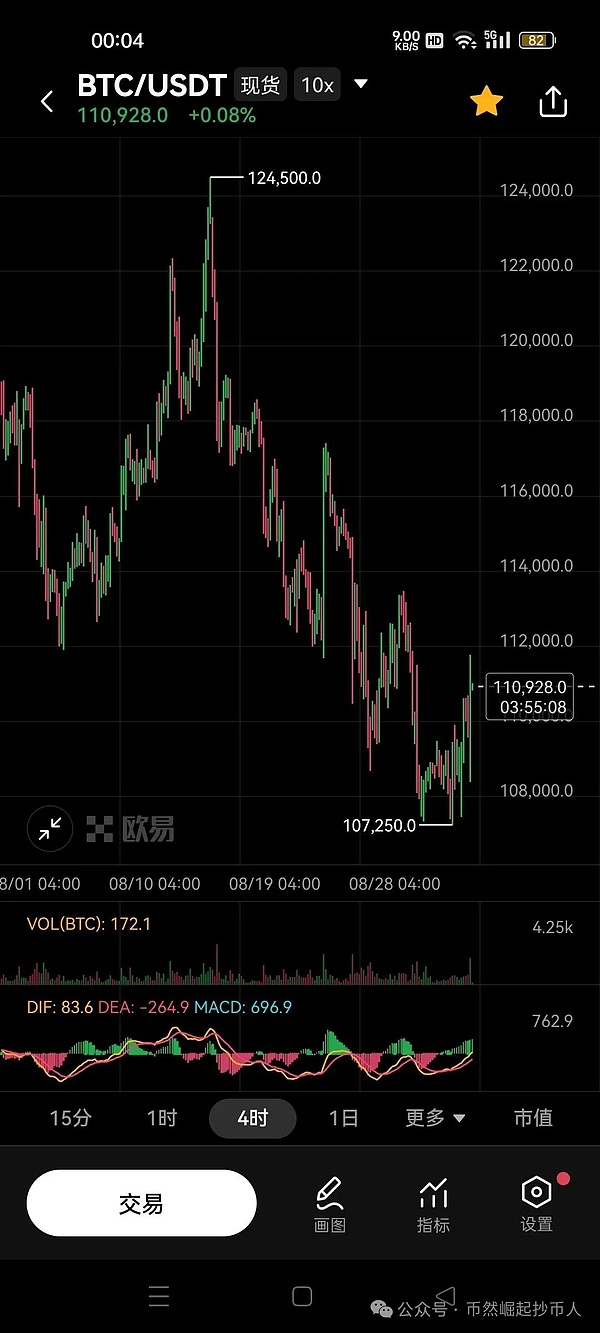Collapse the chart with the fullscreen toggle icon
600x1333 pixels.
(x=49, y=828)
